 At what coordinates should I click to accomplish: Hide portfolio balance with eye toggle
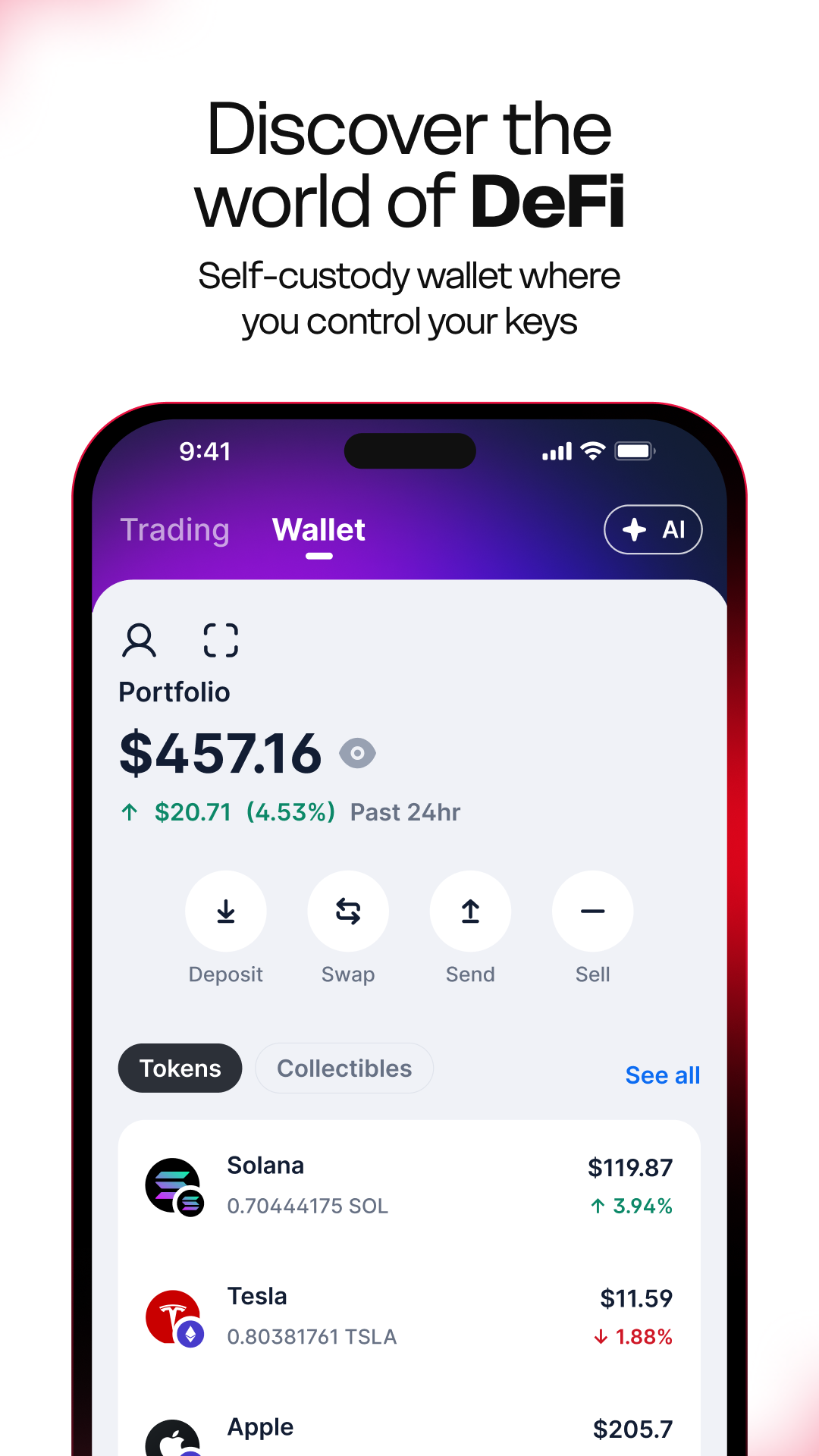point(357,752)
